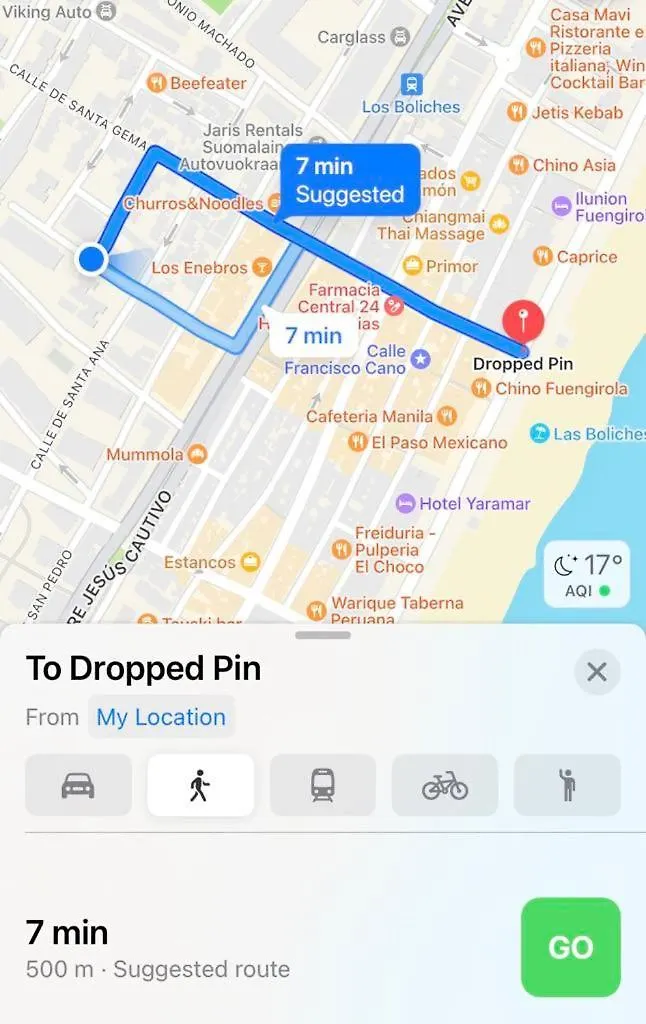Start navigation with the GO button
Image resolution: width=646 pixels, height=1024 pixels.
(x=570, y=947)
